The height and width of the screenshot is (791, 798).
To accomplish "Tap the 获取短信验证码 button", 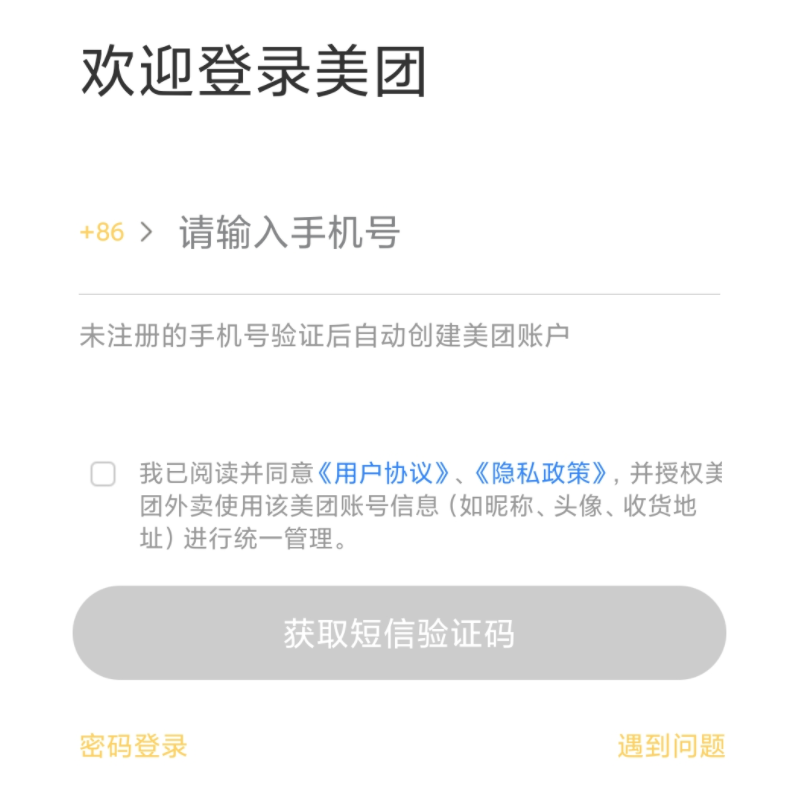I will (x=399, y=633).
